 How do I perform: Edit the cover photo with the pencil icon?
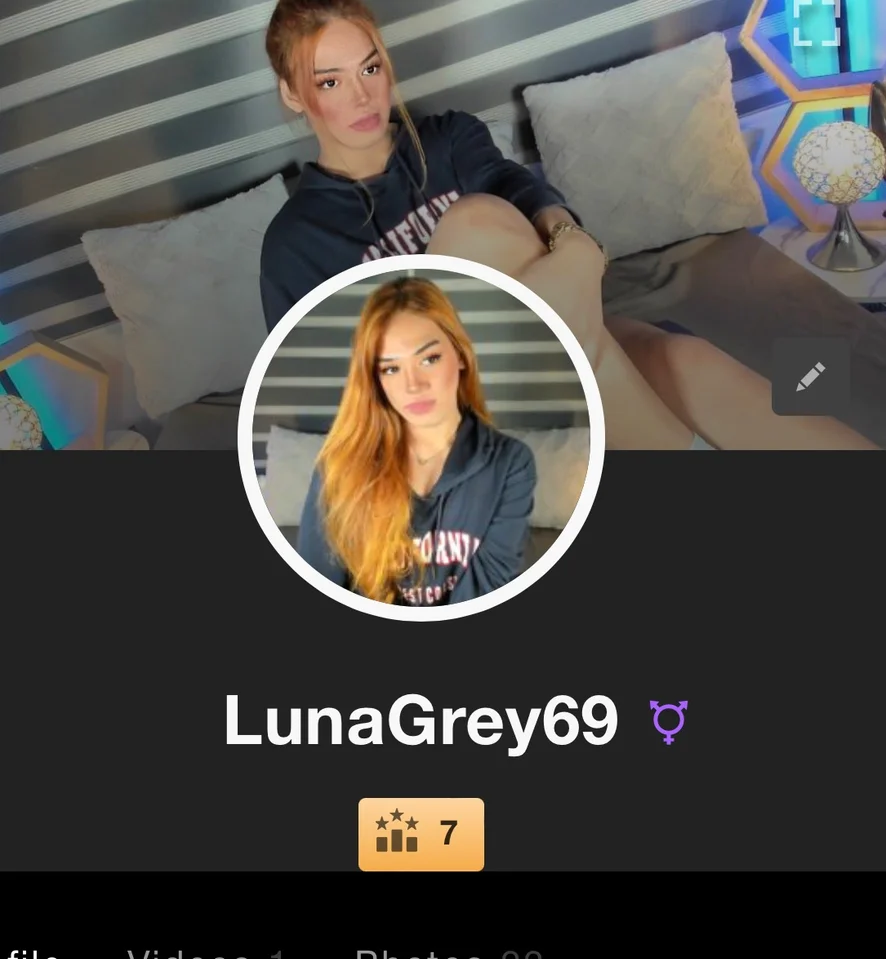pyautogui.click(x=810, y=377)
